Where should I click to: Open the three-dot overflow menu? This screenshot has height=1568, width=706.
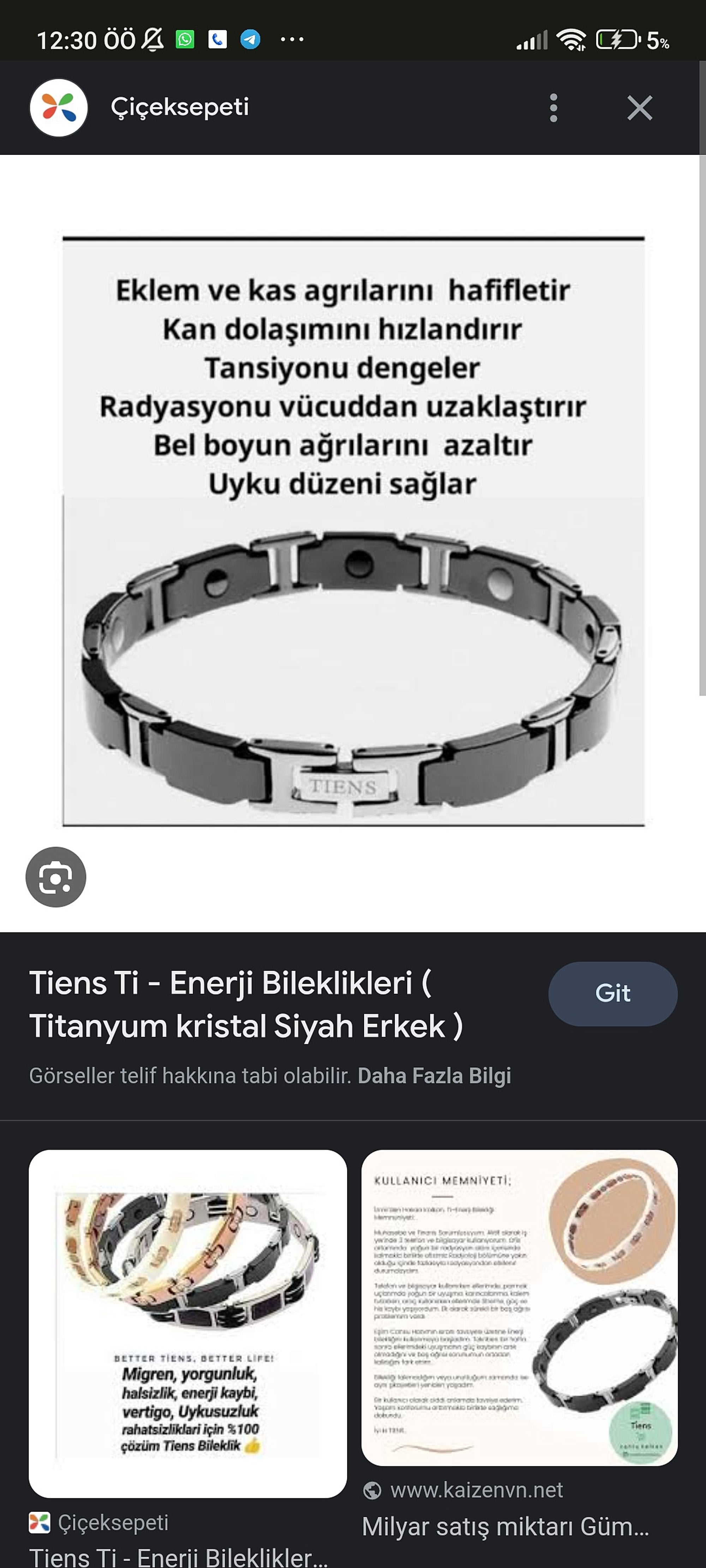(553, 108)
